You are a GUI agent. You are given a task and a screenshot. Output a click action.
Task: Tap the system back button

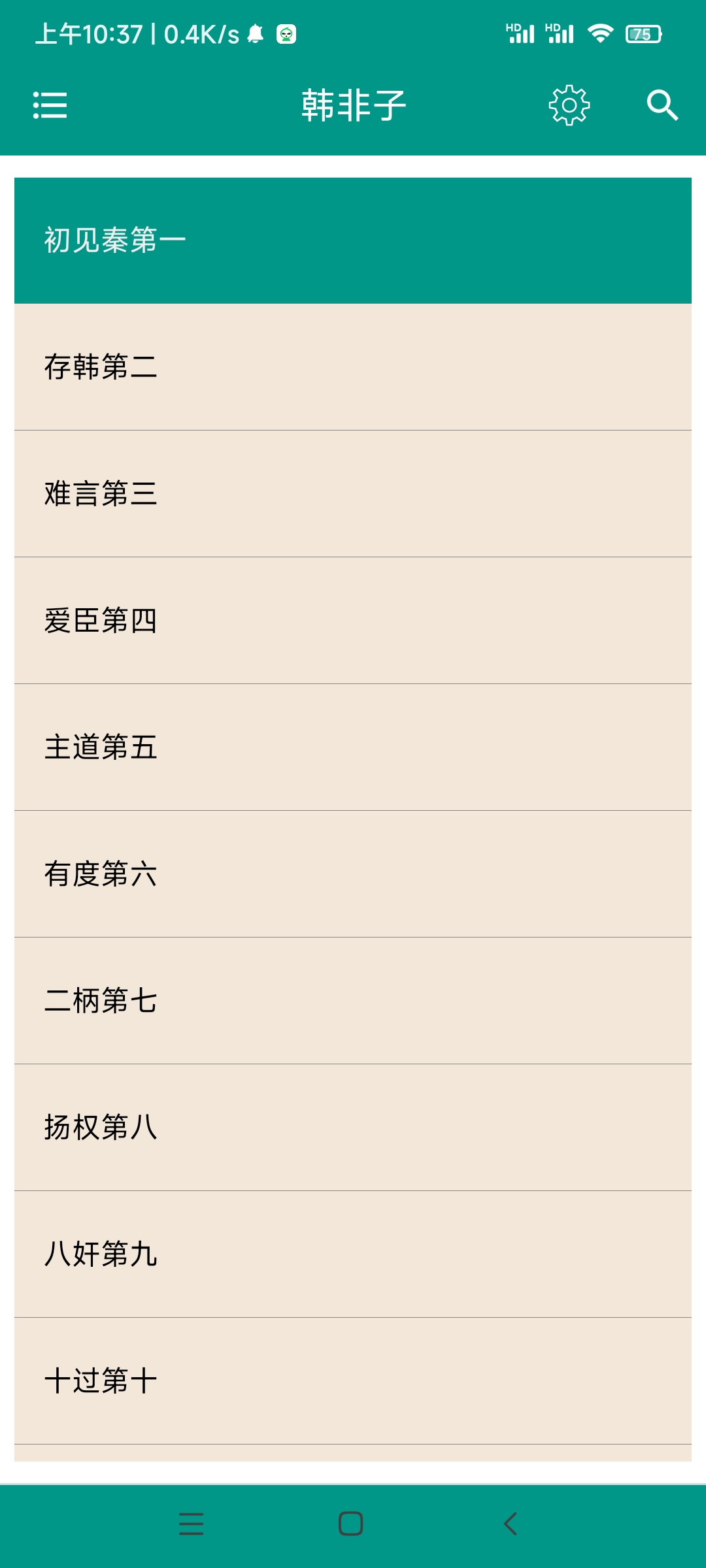coord(511,1524)
